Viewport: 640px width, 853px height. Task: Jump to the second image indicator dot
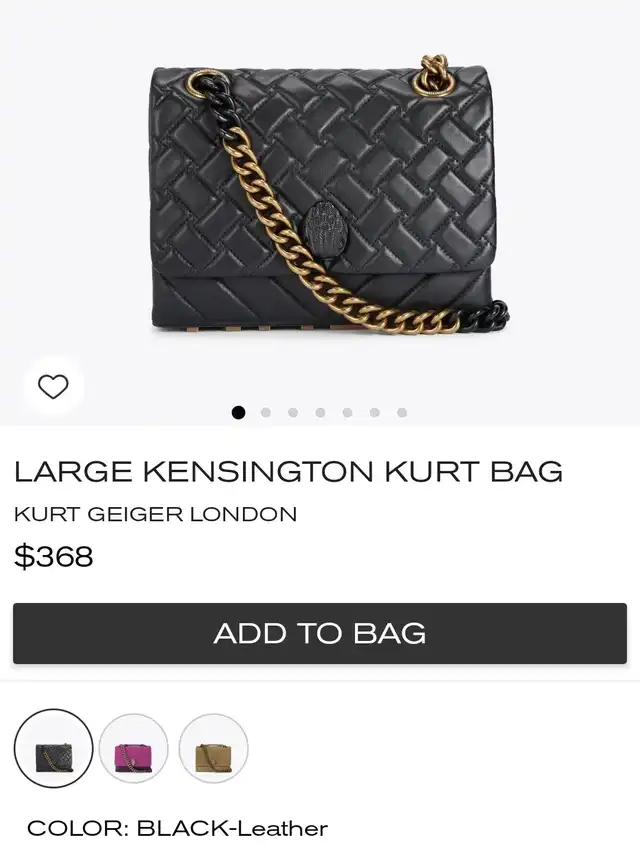click(266, 412)
